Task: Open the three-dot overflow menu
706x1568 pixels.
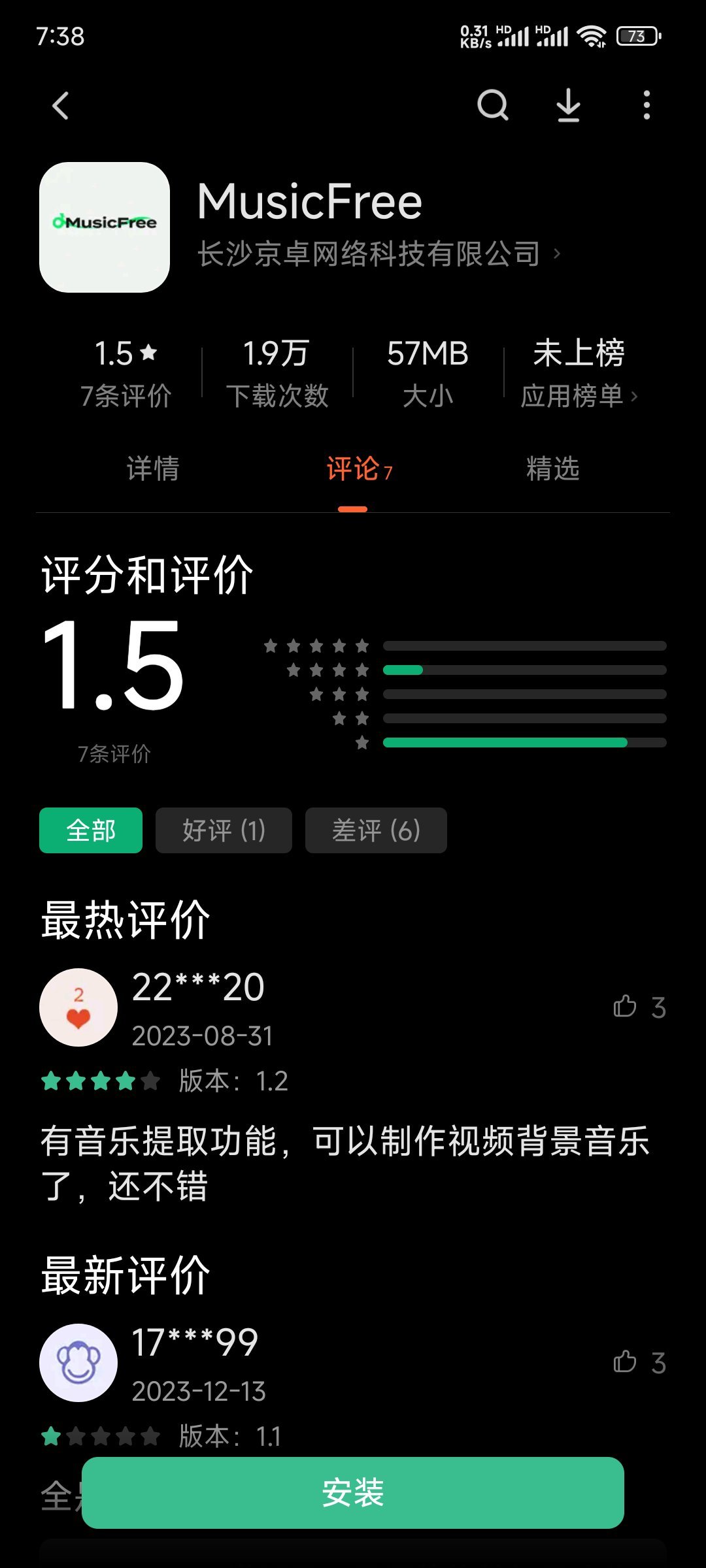Action: tap(647, 105)
